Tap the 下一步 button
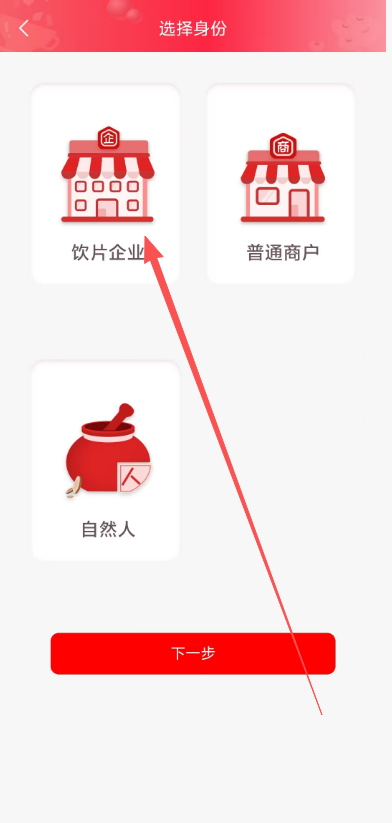392x823 pixels. click(193, 653)
